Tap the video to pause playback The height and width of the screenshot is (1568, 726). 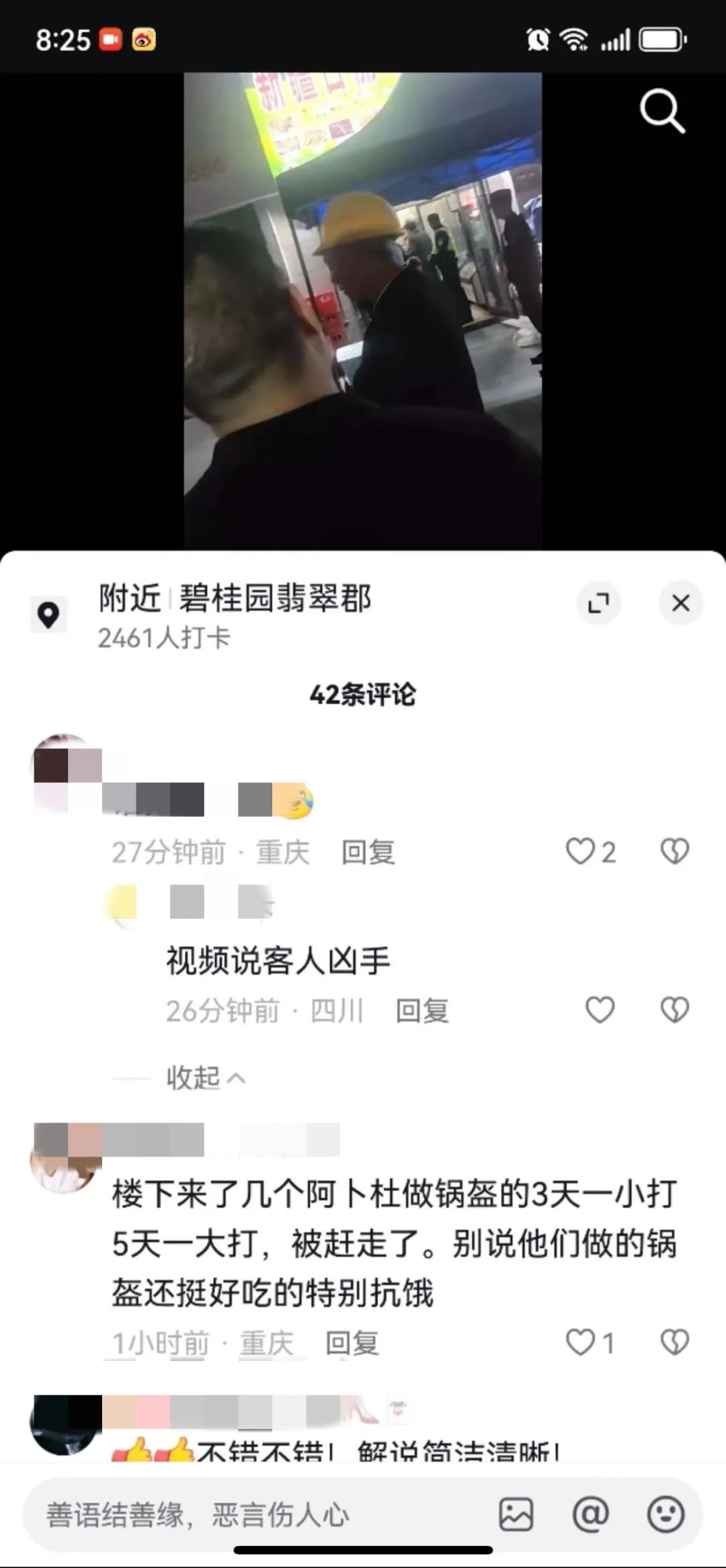click(363, 309)
